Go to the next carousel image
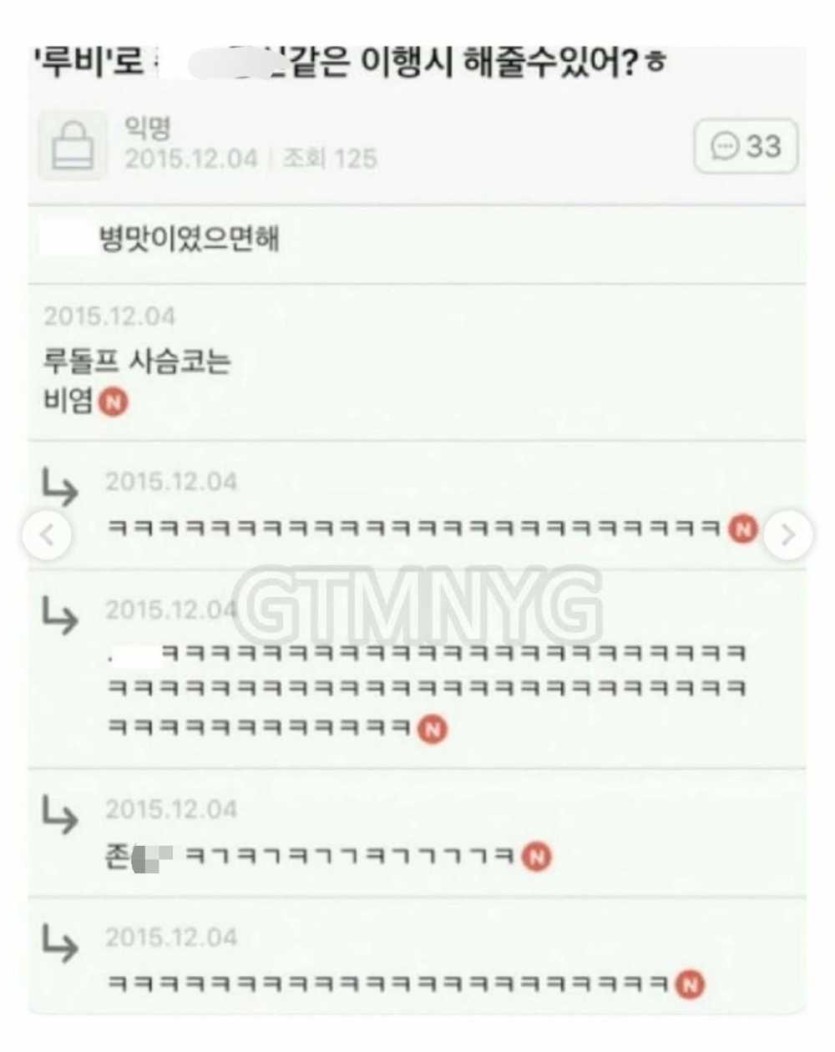 [789, 535]
